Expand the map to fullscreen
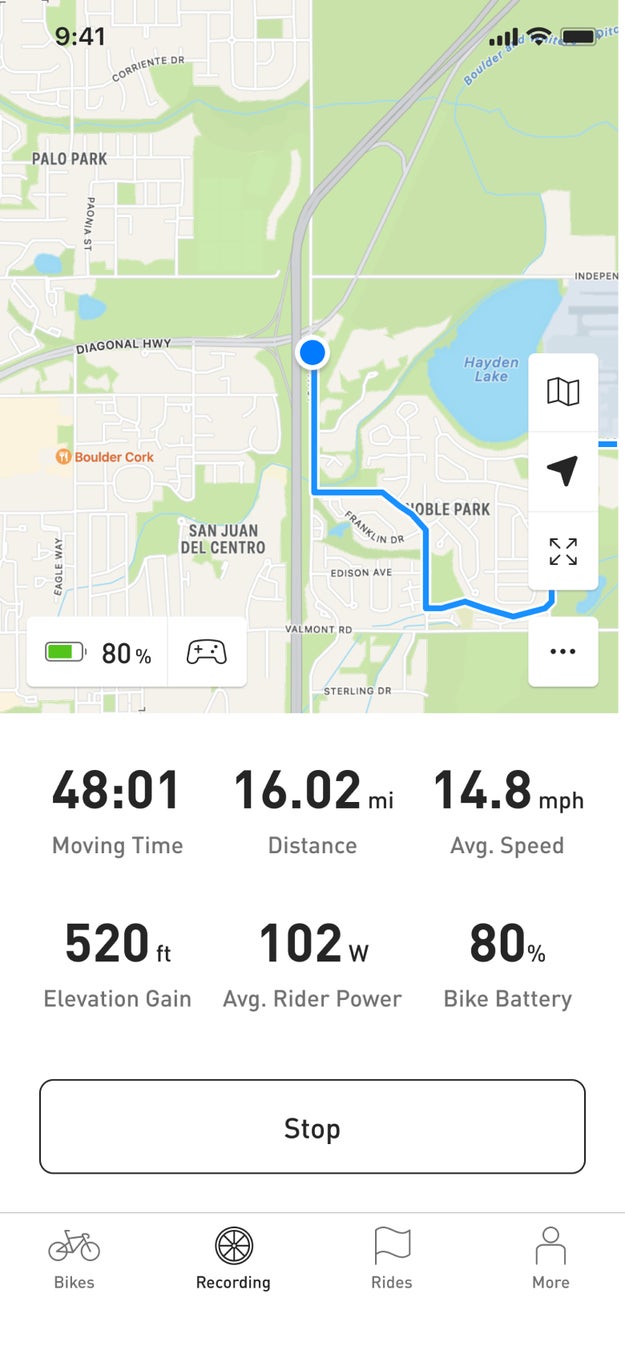This screenshot has width=625, height=1350. pos(563,551)
